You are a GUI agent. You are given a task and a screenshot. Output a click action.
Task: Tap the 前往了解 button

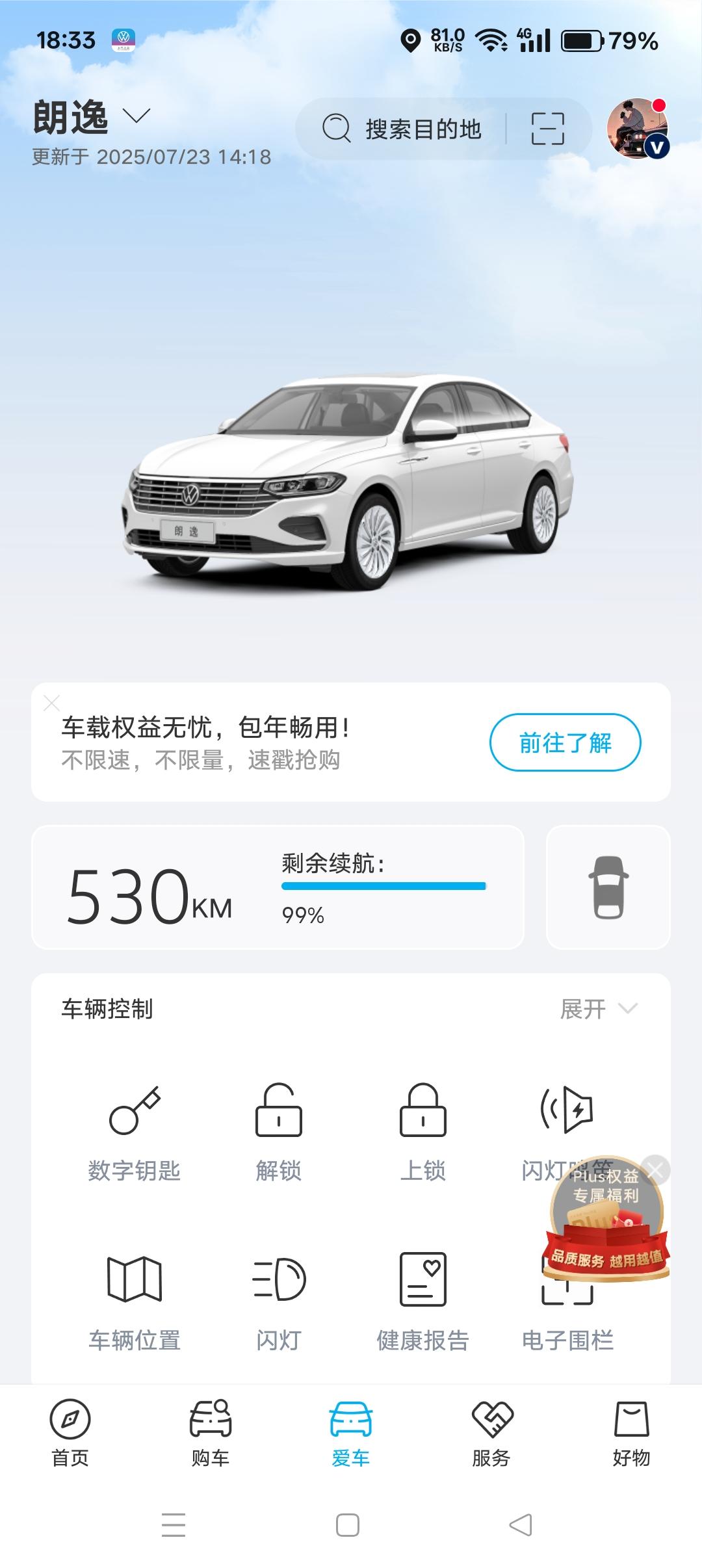click(565, 742)
